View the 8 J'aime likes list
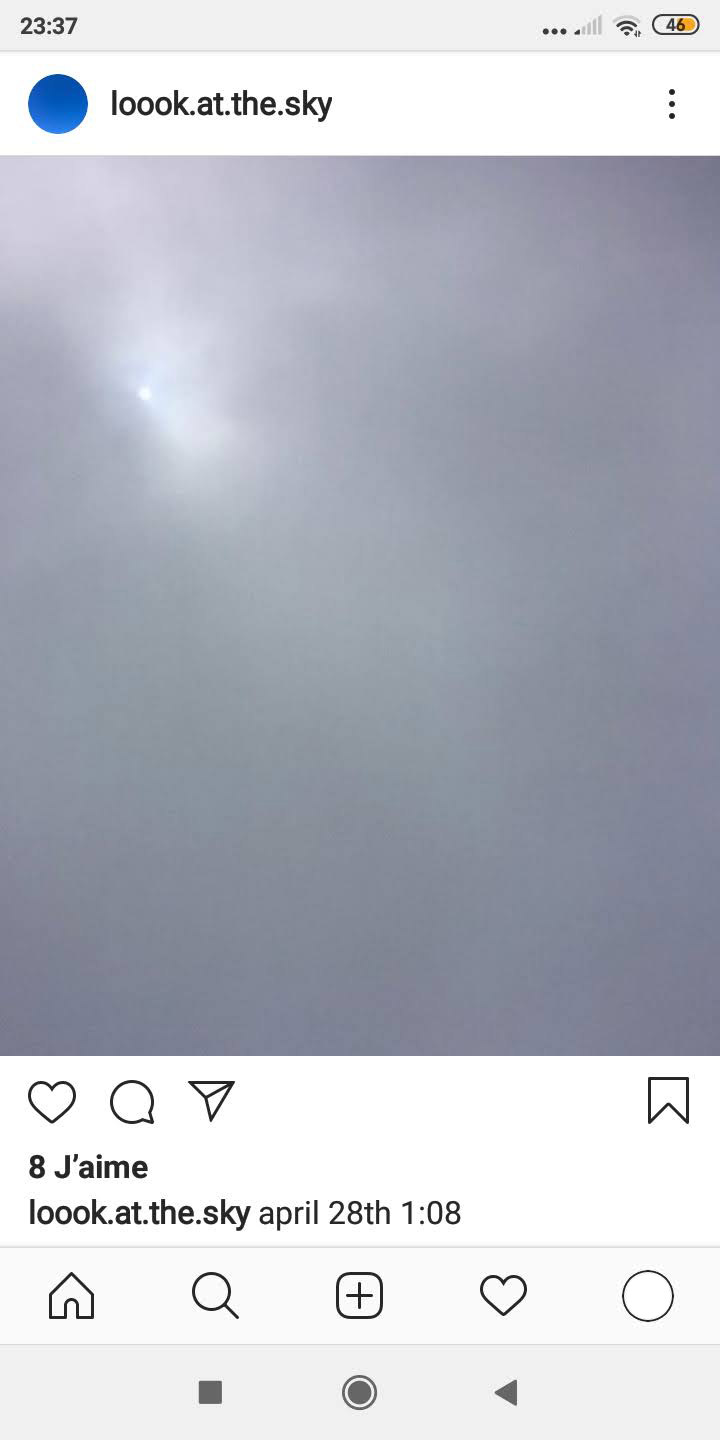720x1440 pixels. 88,1167
